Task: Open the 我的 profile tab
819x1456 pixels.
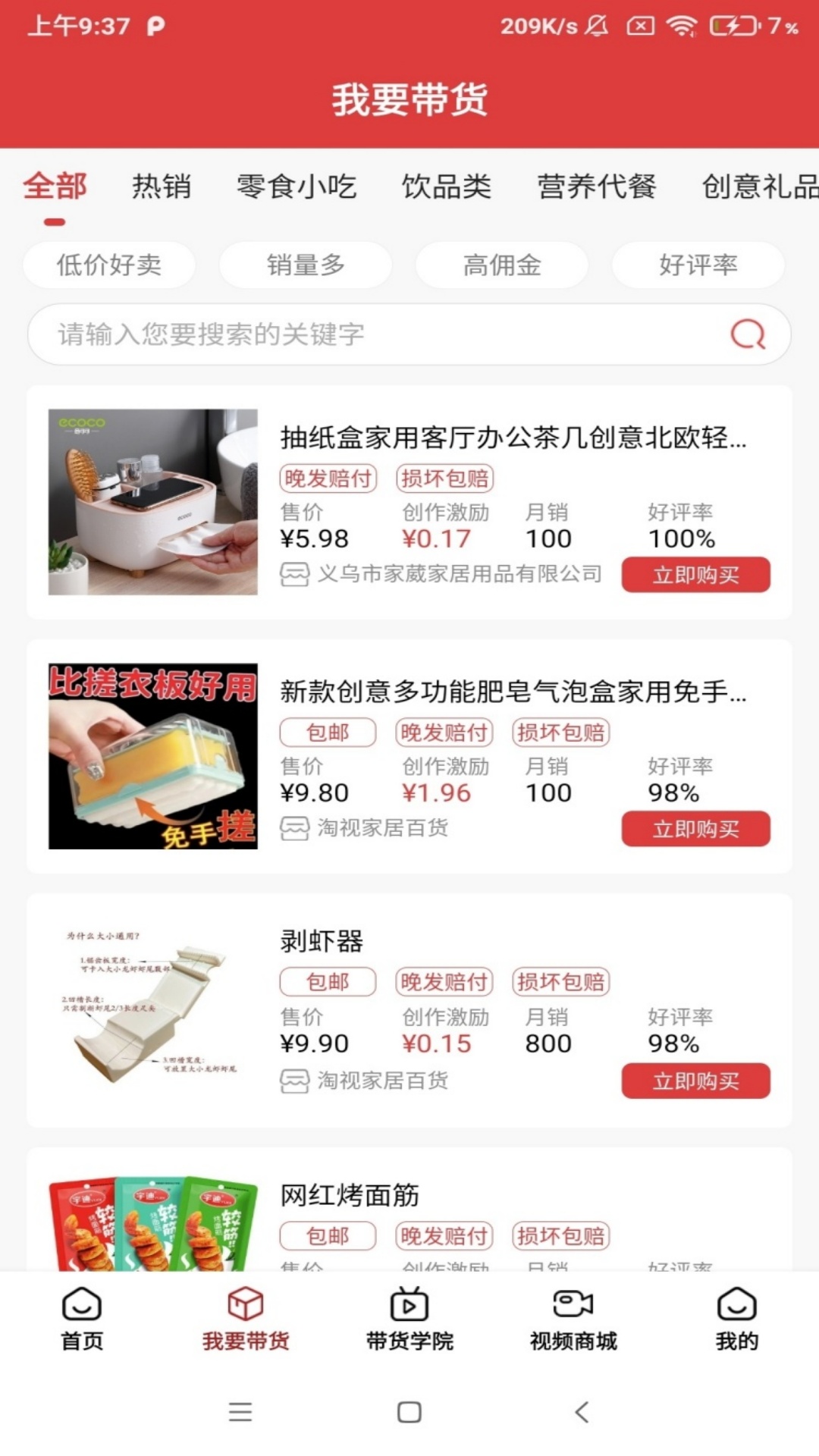Action: point(736,1319)
